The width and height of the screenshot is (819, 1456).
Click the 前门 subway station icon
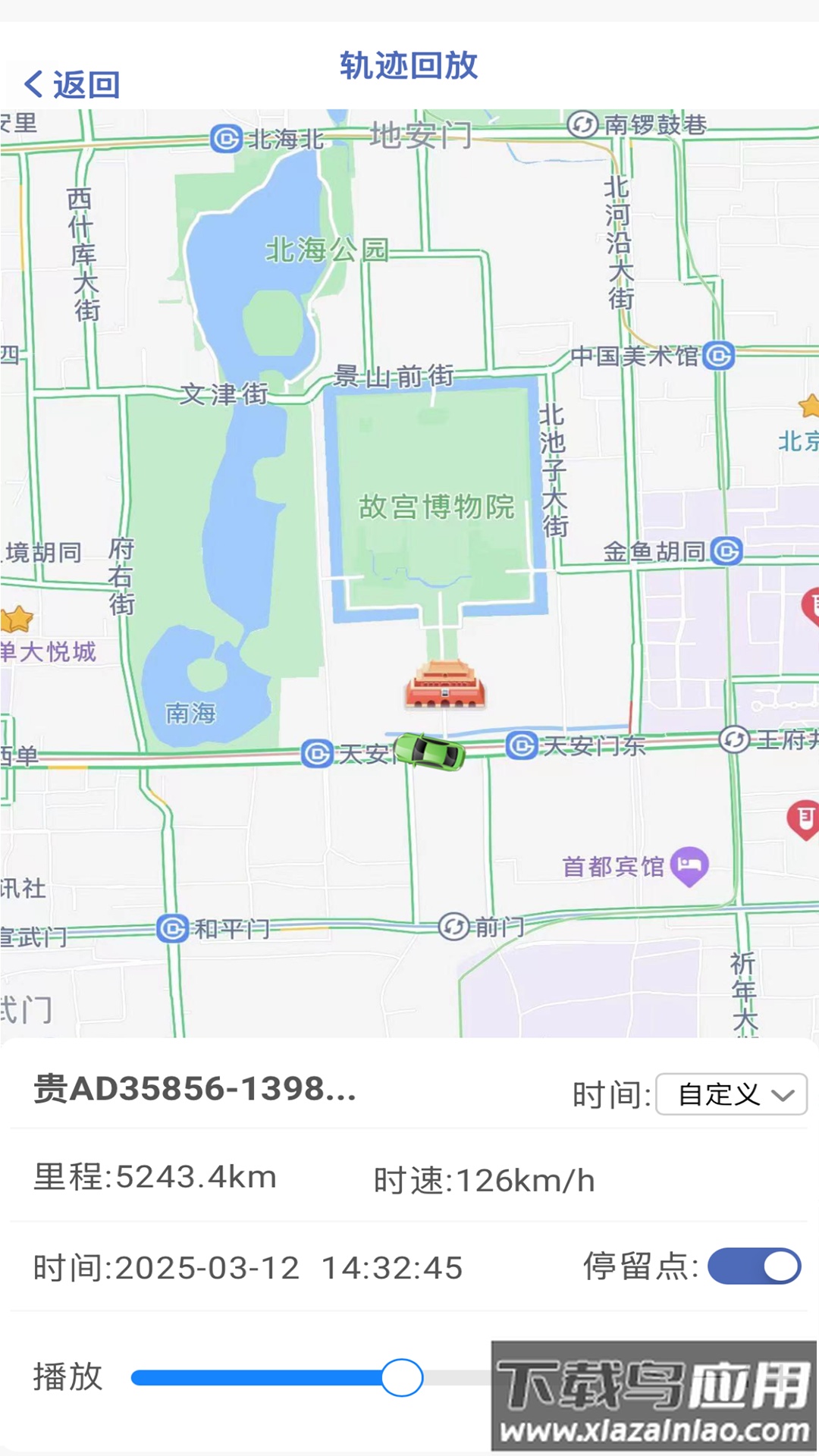point(453,927)
